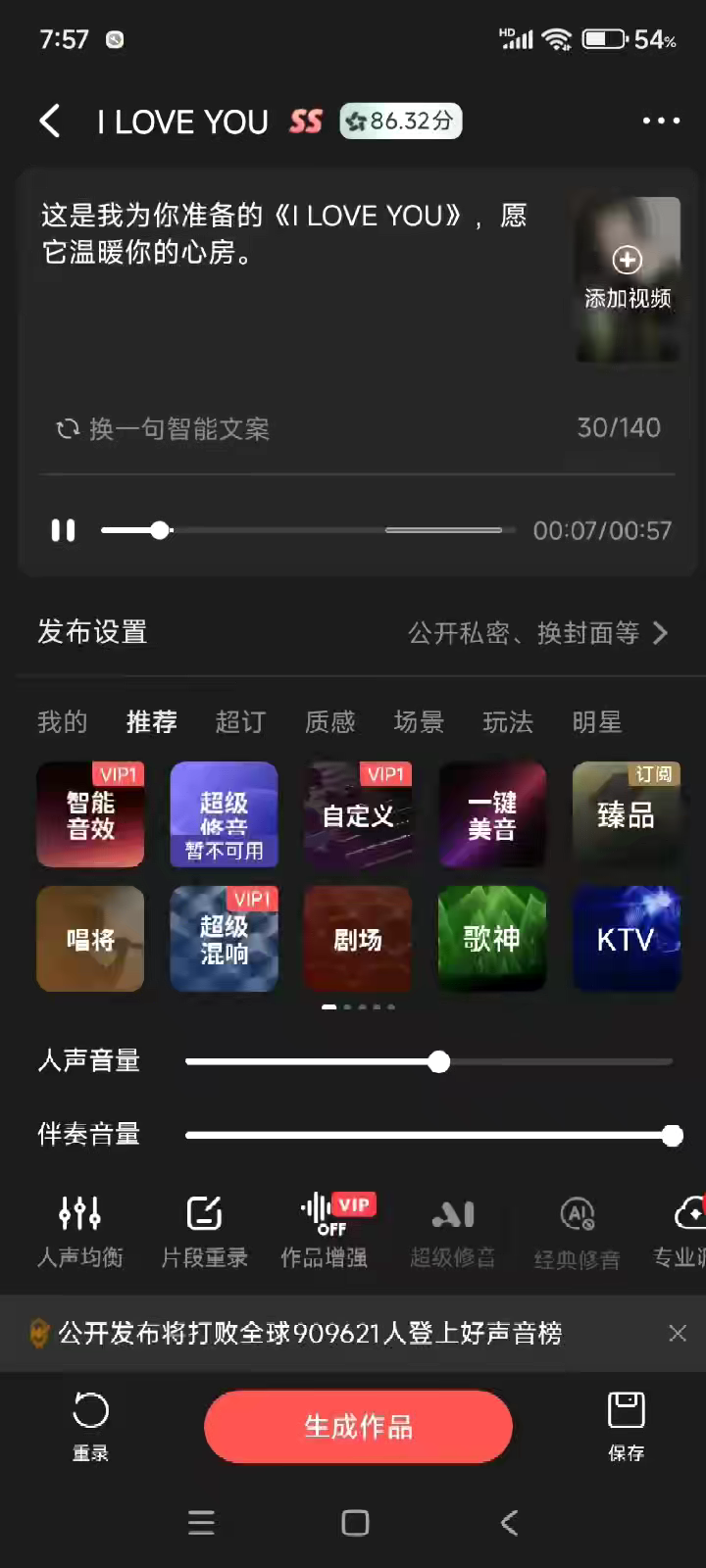
Task: Choose the 一键美音 effect tile
Action: [x=491, y=815]
